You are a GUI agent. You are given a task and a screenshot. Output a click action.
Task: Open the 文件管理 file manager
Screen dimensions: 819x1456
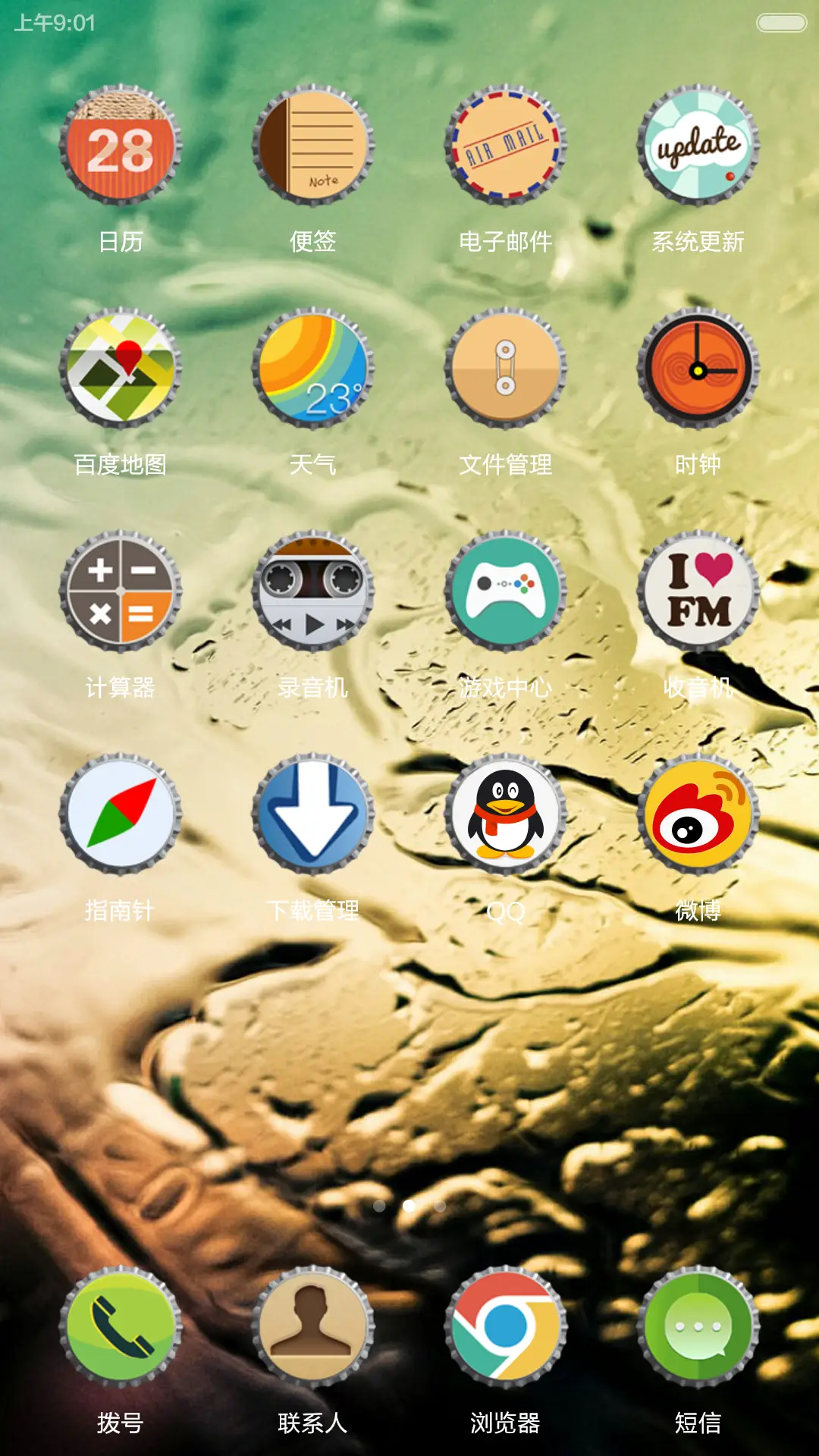[507, 372]
